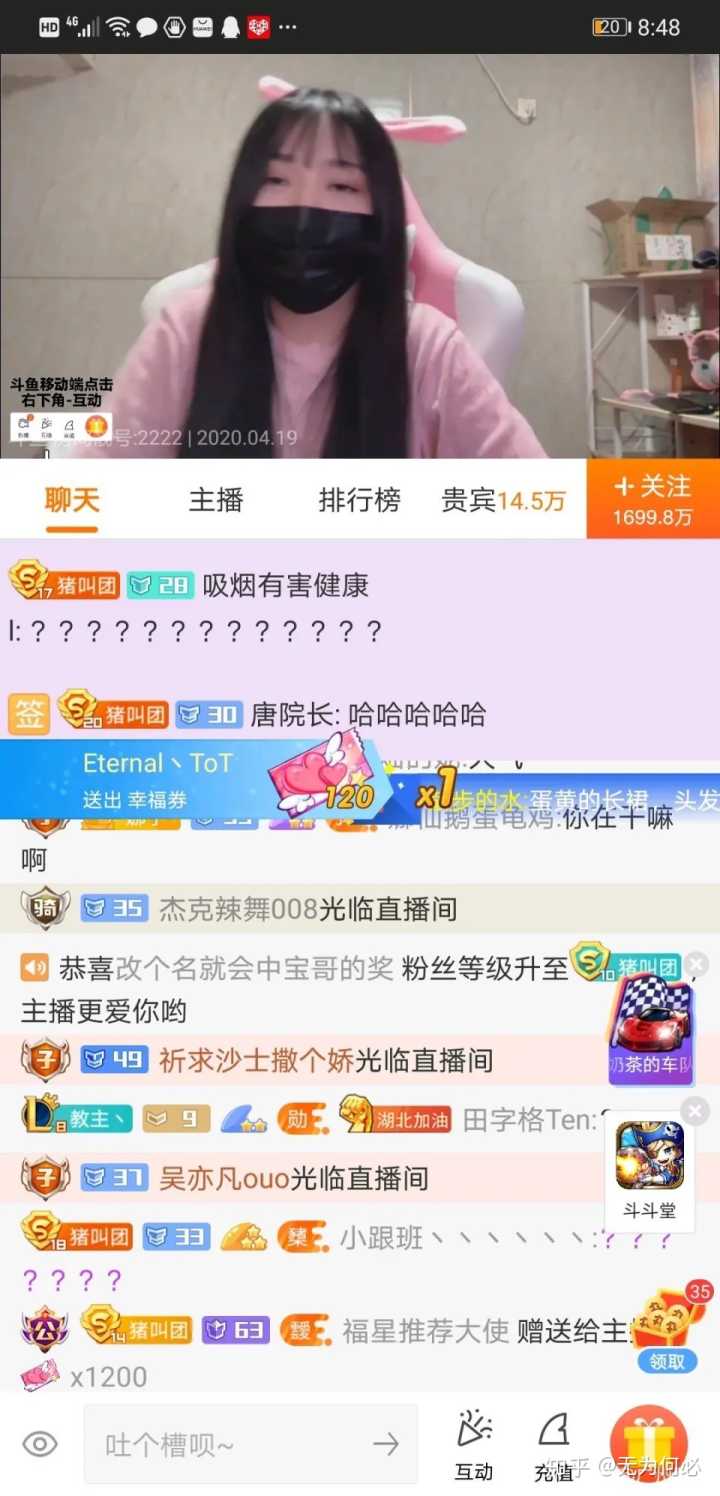This screenshot has width=720, height=1496.
Task: Follow the streamer with 关注 button
Action: pyautogui.click(x=653, y=499)
